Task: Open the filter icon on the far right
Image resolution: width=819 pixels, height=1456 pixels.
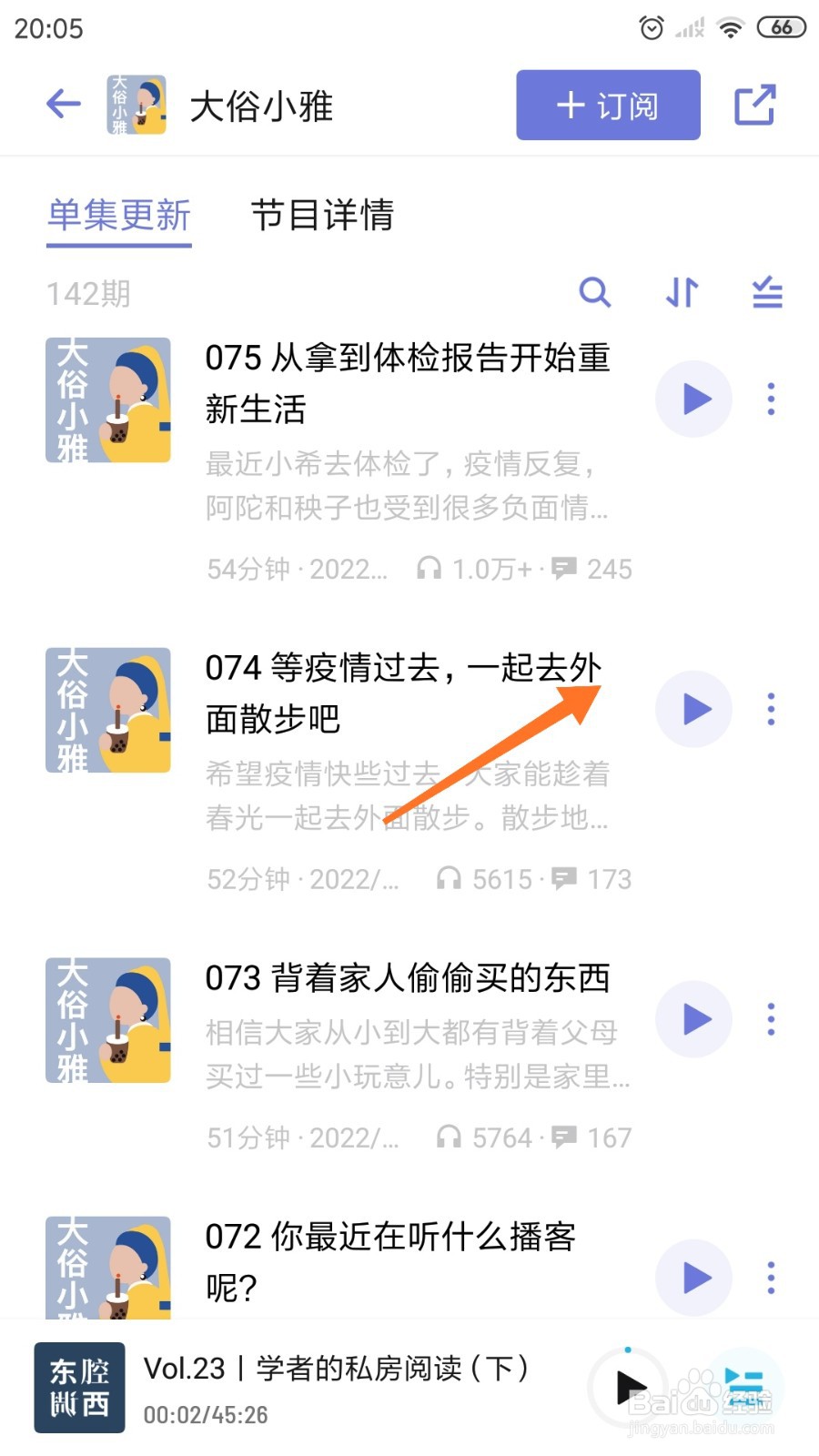Action: (x=767, y=293)
